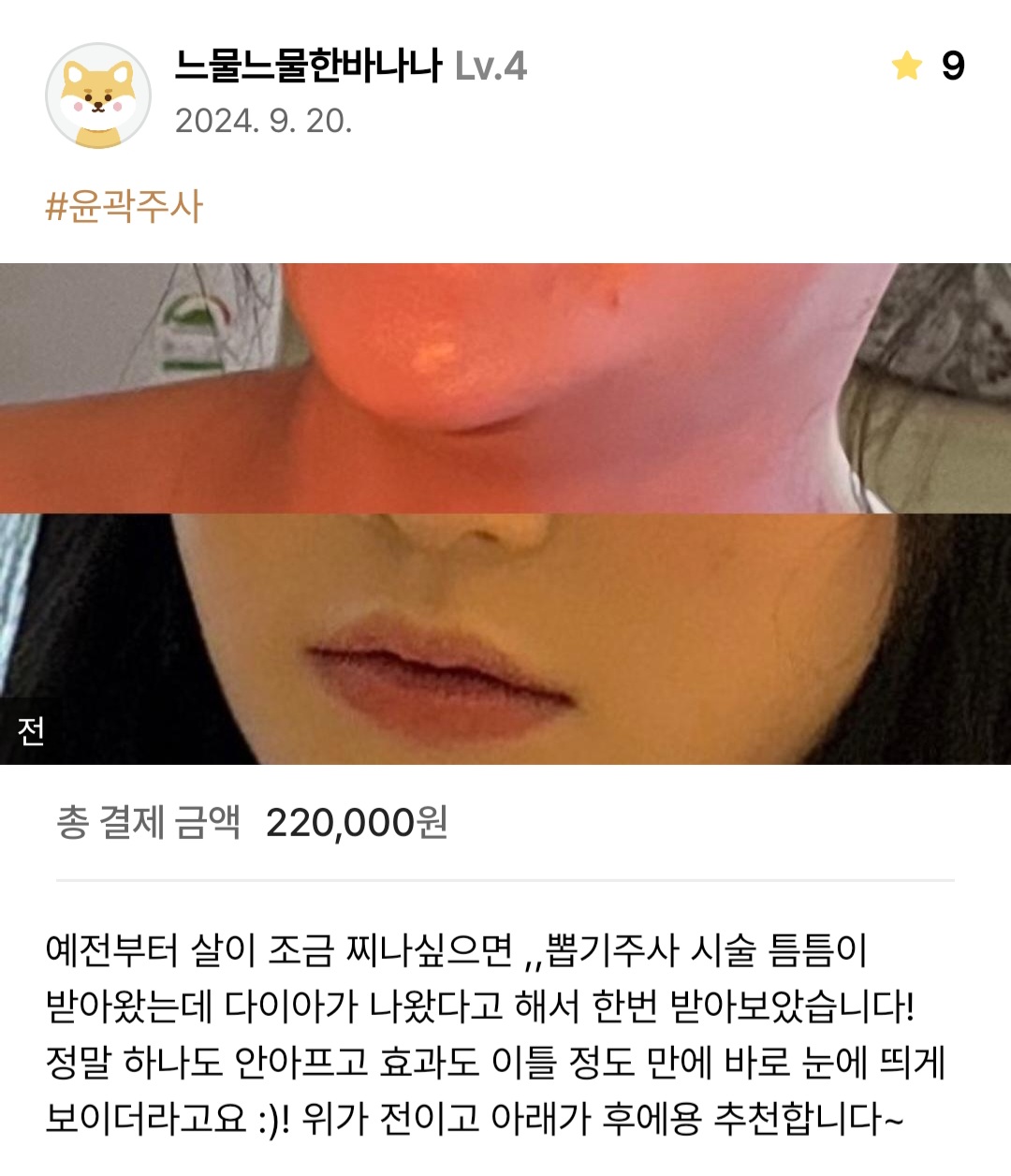1011x1176 pixels.
Task: Open the review photo labeled 전
Action: point(505,513)
